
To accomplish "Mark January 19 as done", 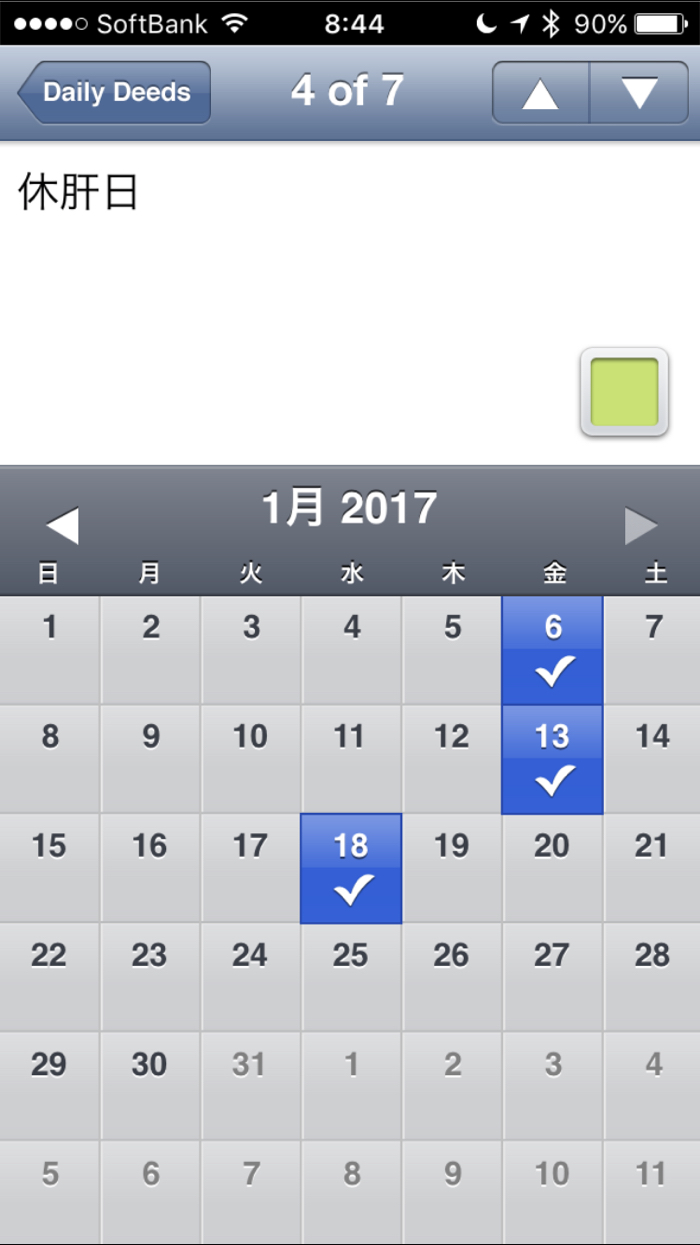I will coord(452,869).
